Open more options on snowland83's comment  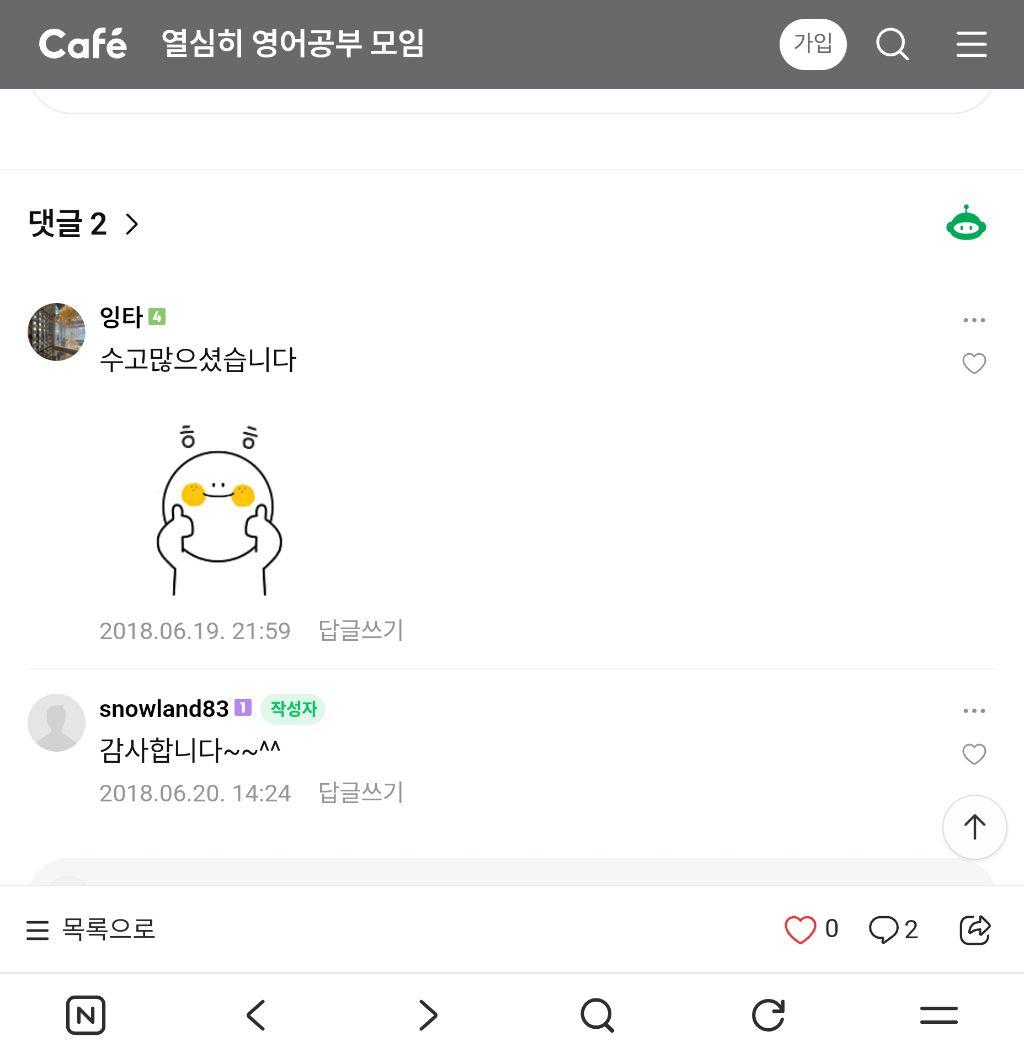point(974,711)
